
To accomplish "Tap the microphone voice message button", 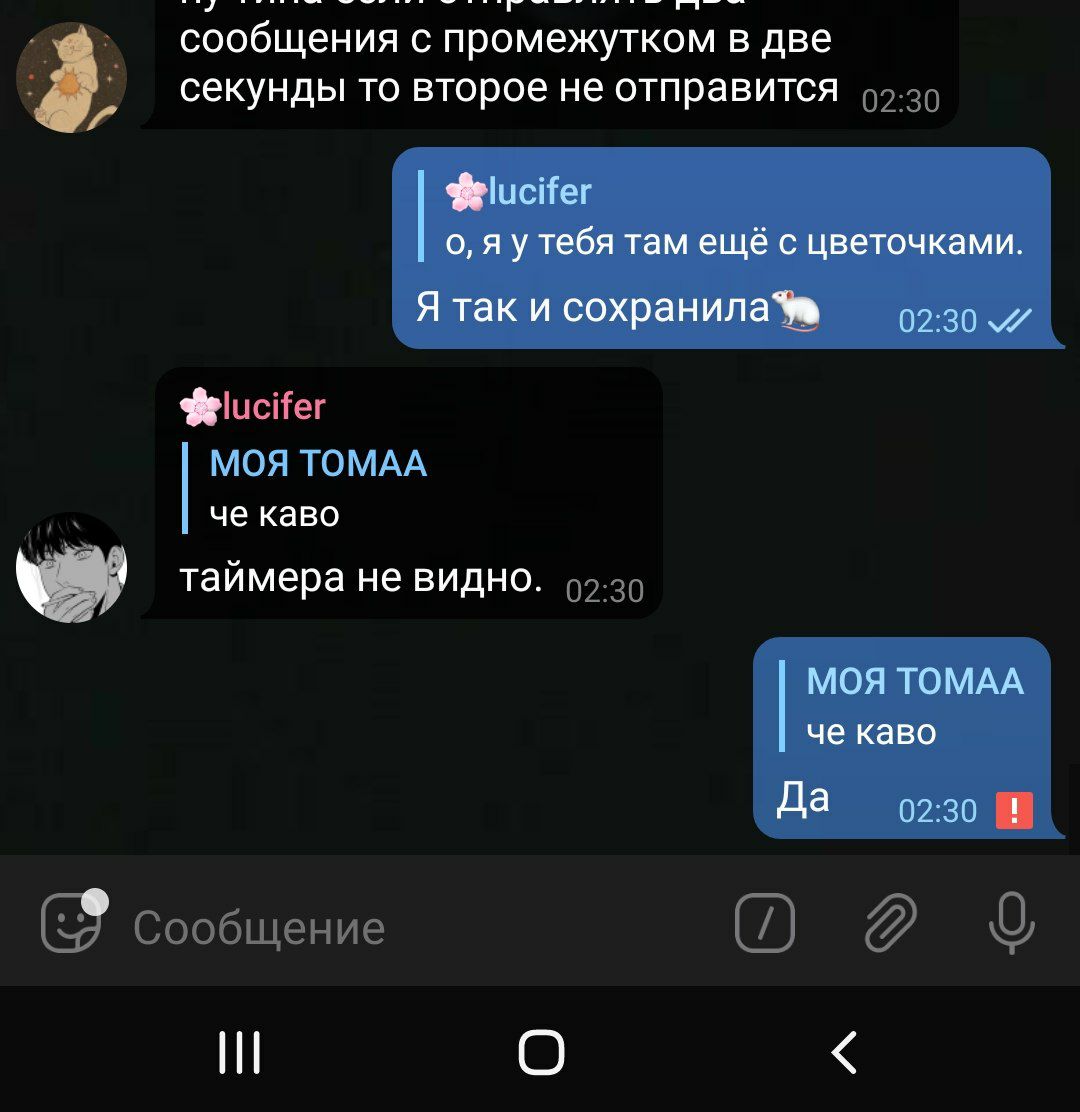I will 1011,922.
